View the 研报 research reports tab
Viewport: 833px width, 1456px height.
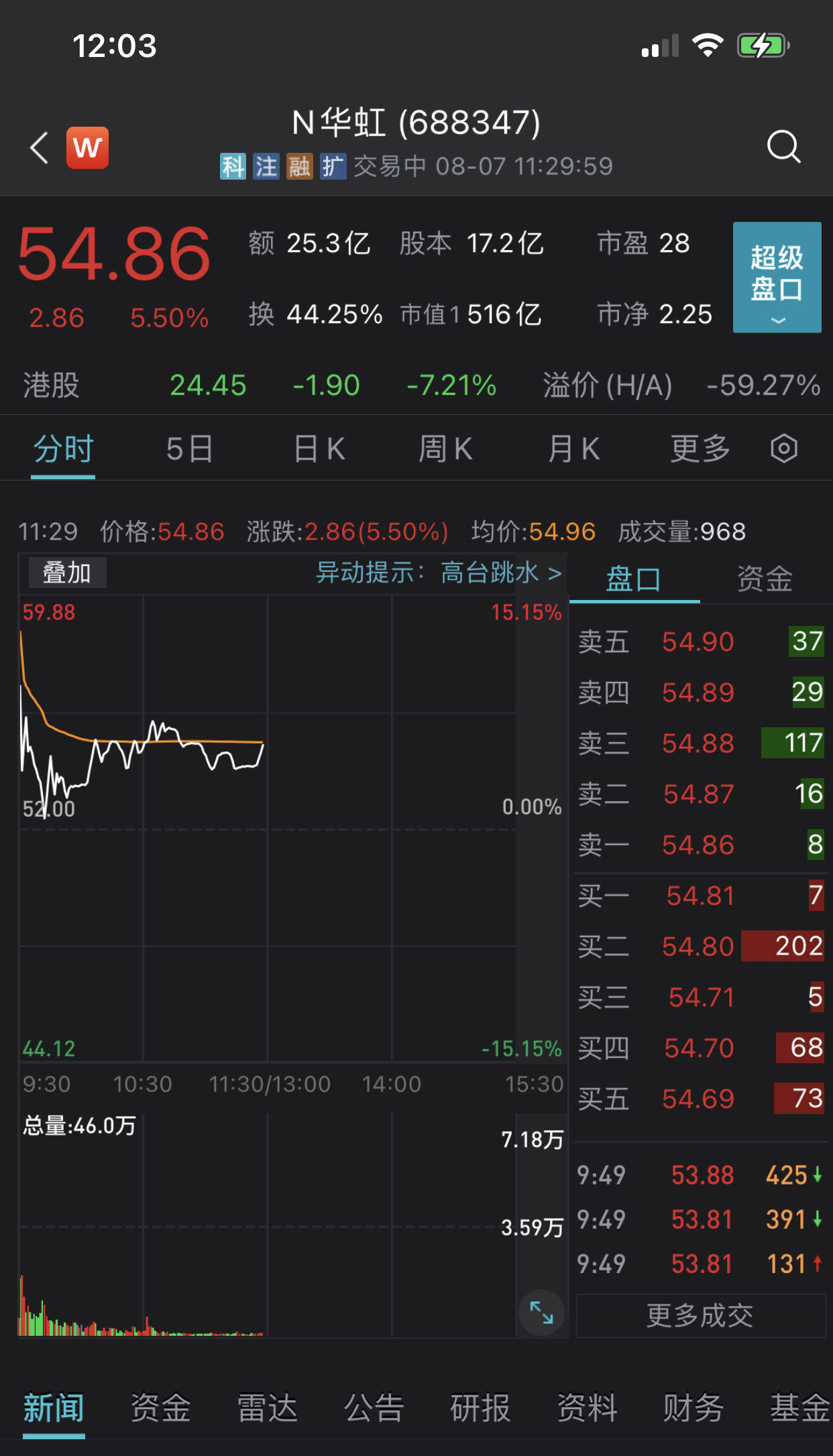click(x=480, y=1408)
